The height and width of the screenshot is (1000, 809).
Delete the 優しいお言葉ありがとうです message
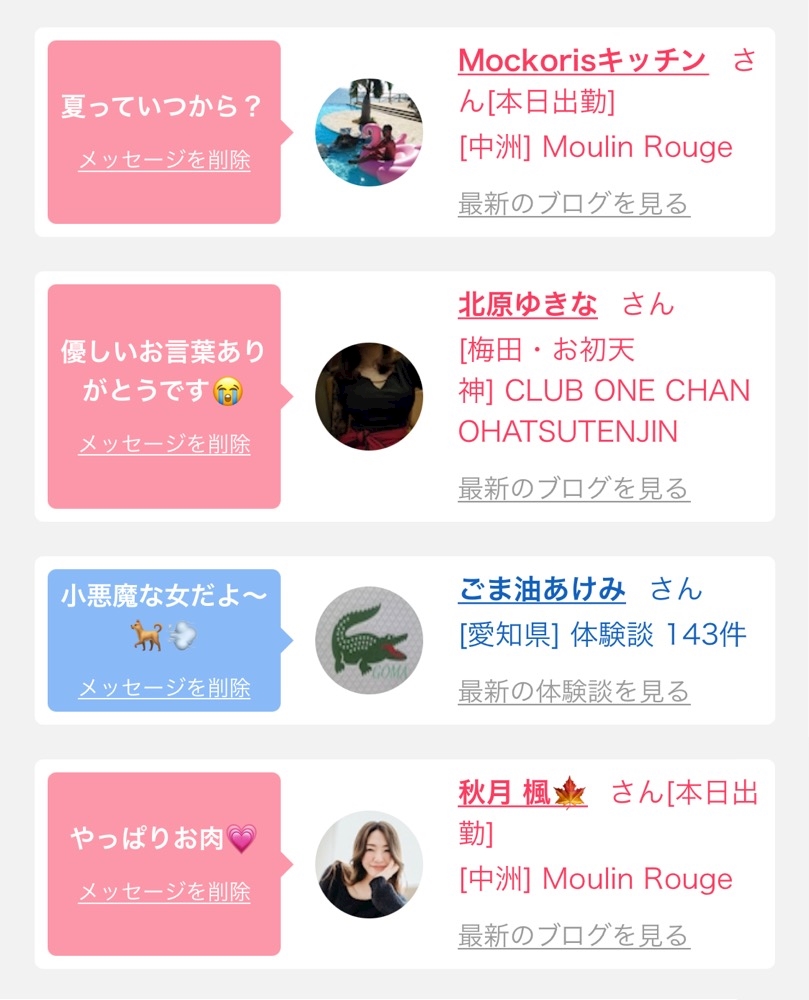tap(164, 444)
